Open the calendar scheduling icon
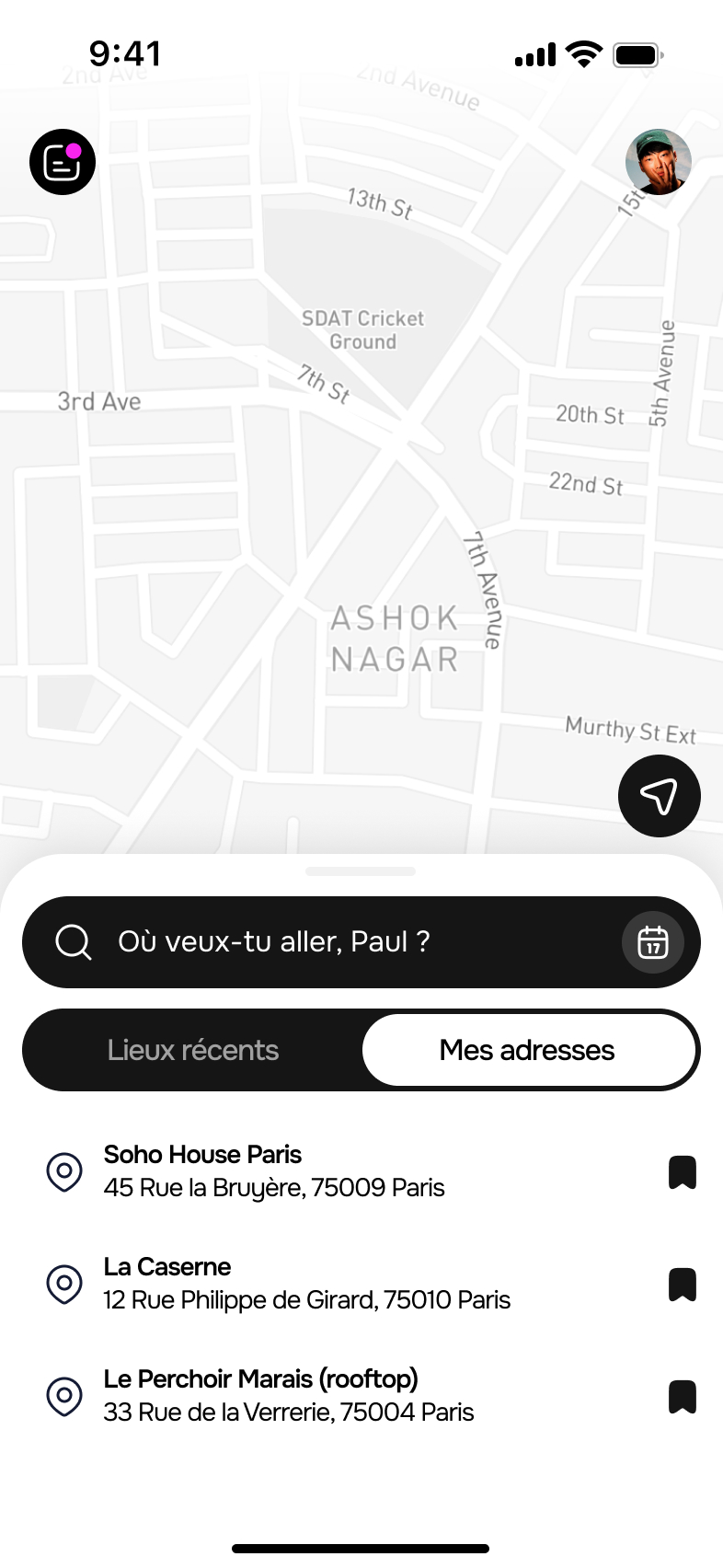The width and height of the screenshot is (723, 1568). (x=653, y=942)
